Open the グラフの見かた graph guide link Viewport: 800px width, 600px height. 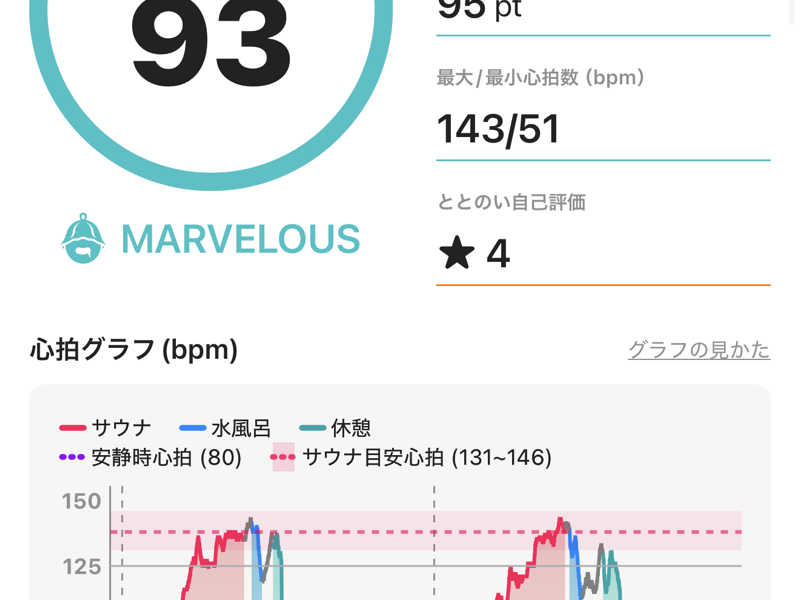pos(698,350)
